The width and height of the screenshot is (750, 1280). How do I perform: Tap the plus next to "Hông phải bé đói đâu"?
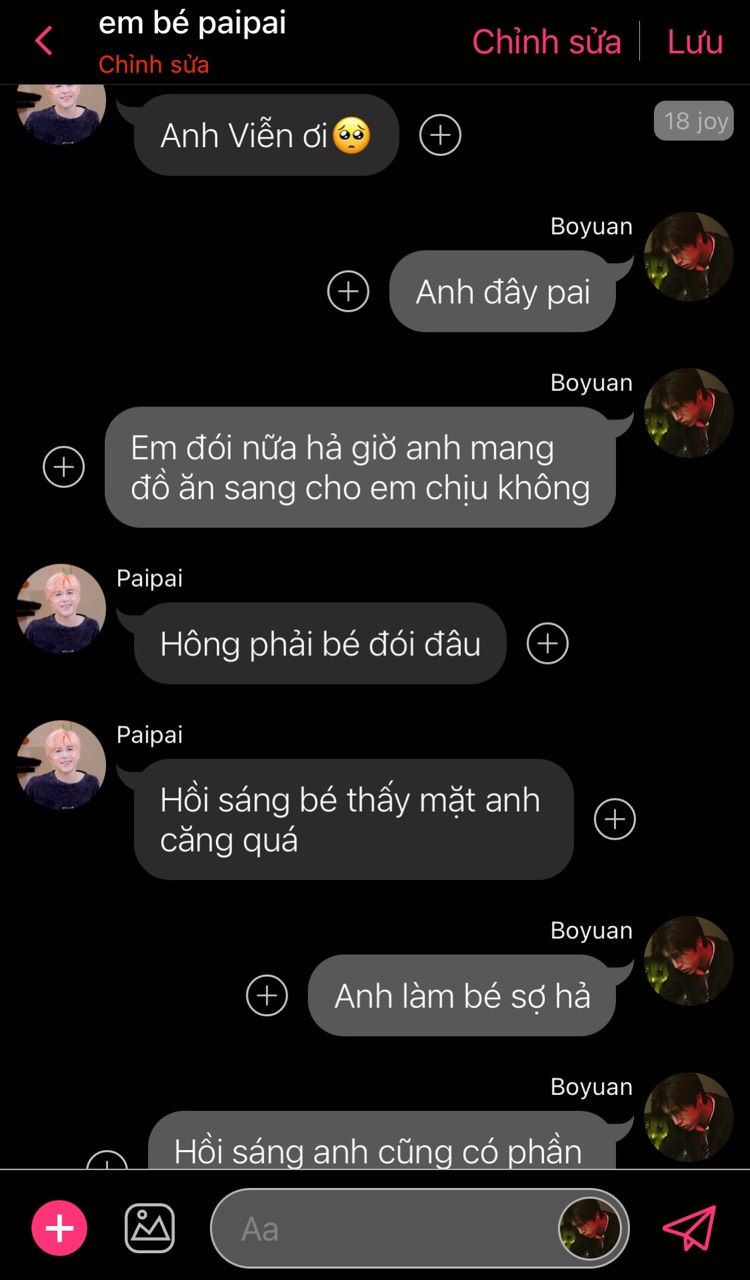(x=547, y=644)
